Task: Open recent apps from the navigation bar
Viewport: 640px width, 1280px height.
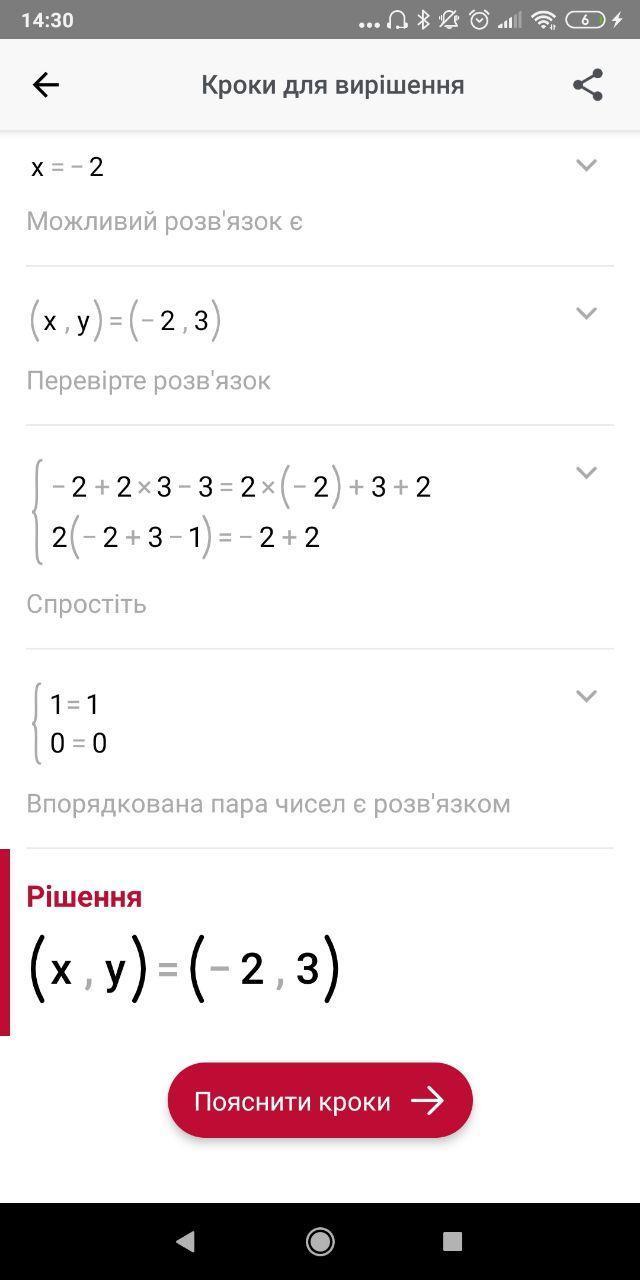Action: tap(452, 1241)
